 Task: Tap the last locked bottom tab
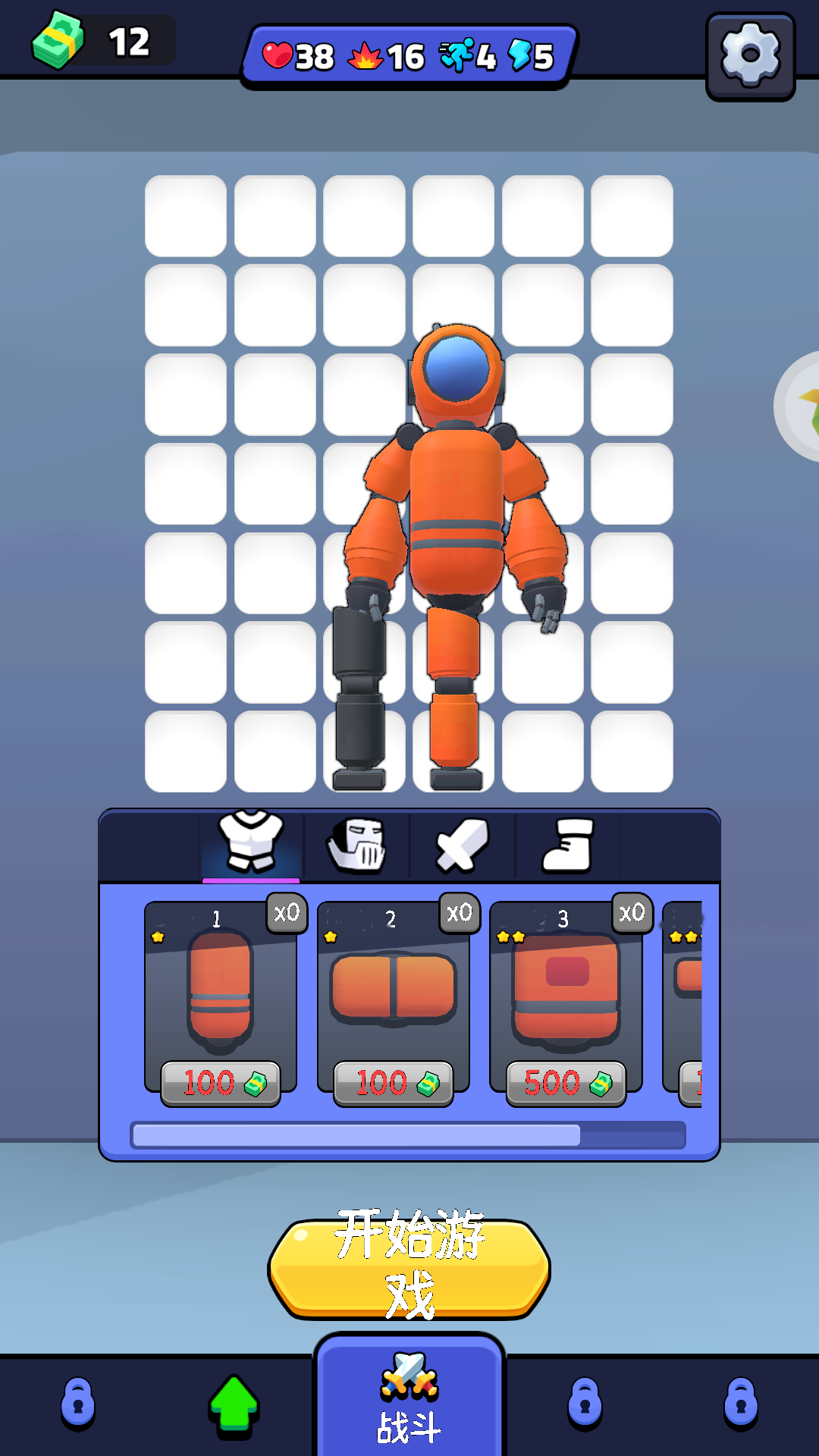click(741, 1403)
